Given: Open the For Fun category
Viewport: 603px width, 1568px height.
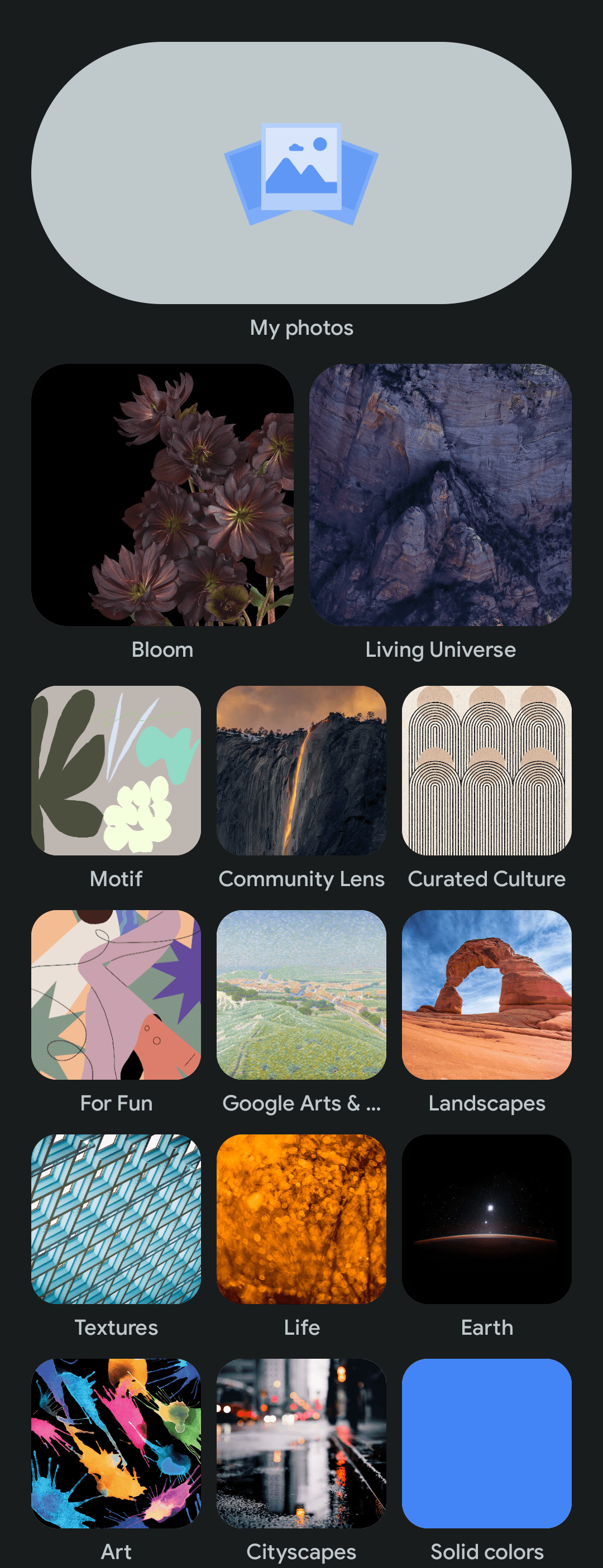Looking at the screenshot, I should pos(116,994).
